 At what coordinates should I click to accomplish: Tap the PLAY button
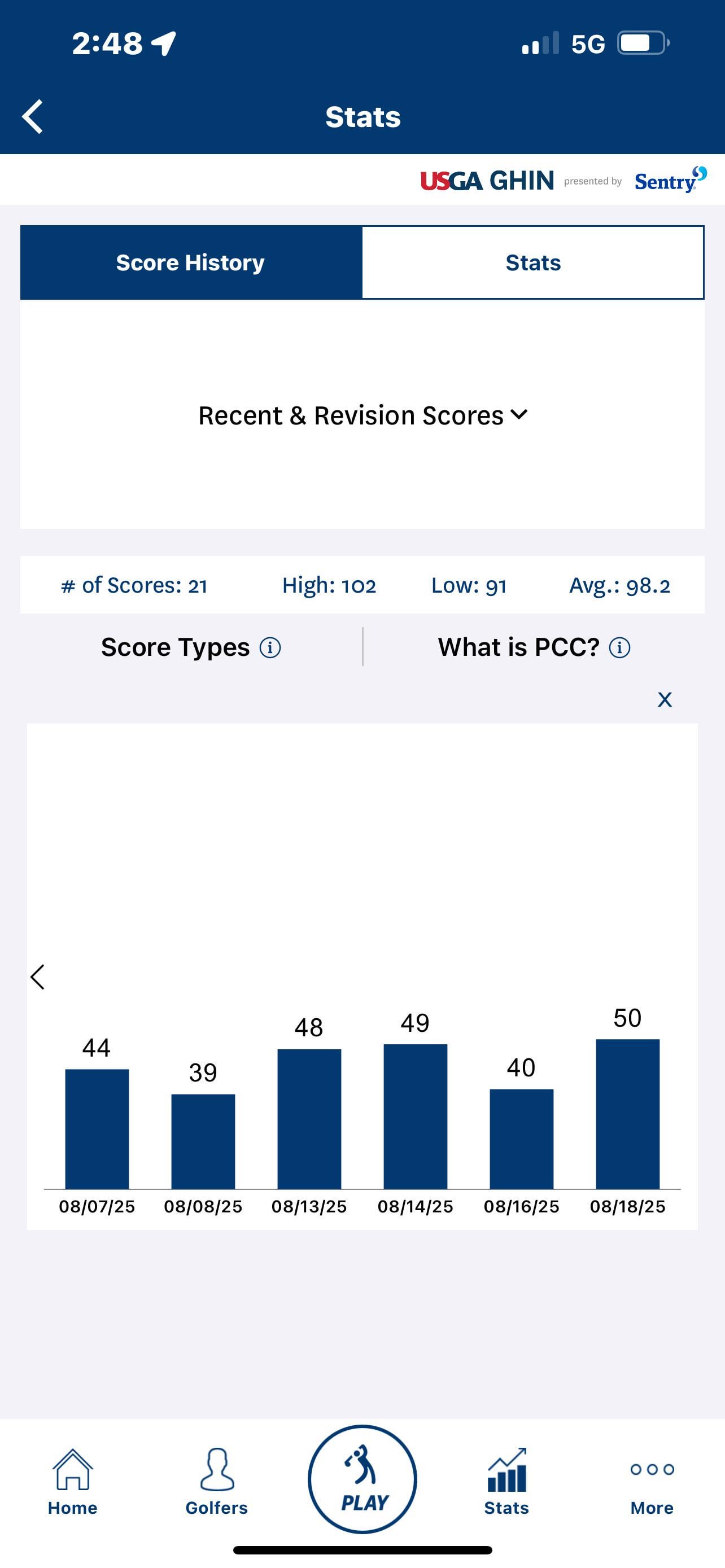click(x=363, y=1479)
